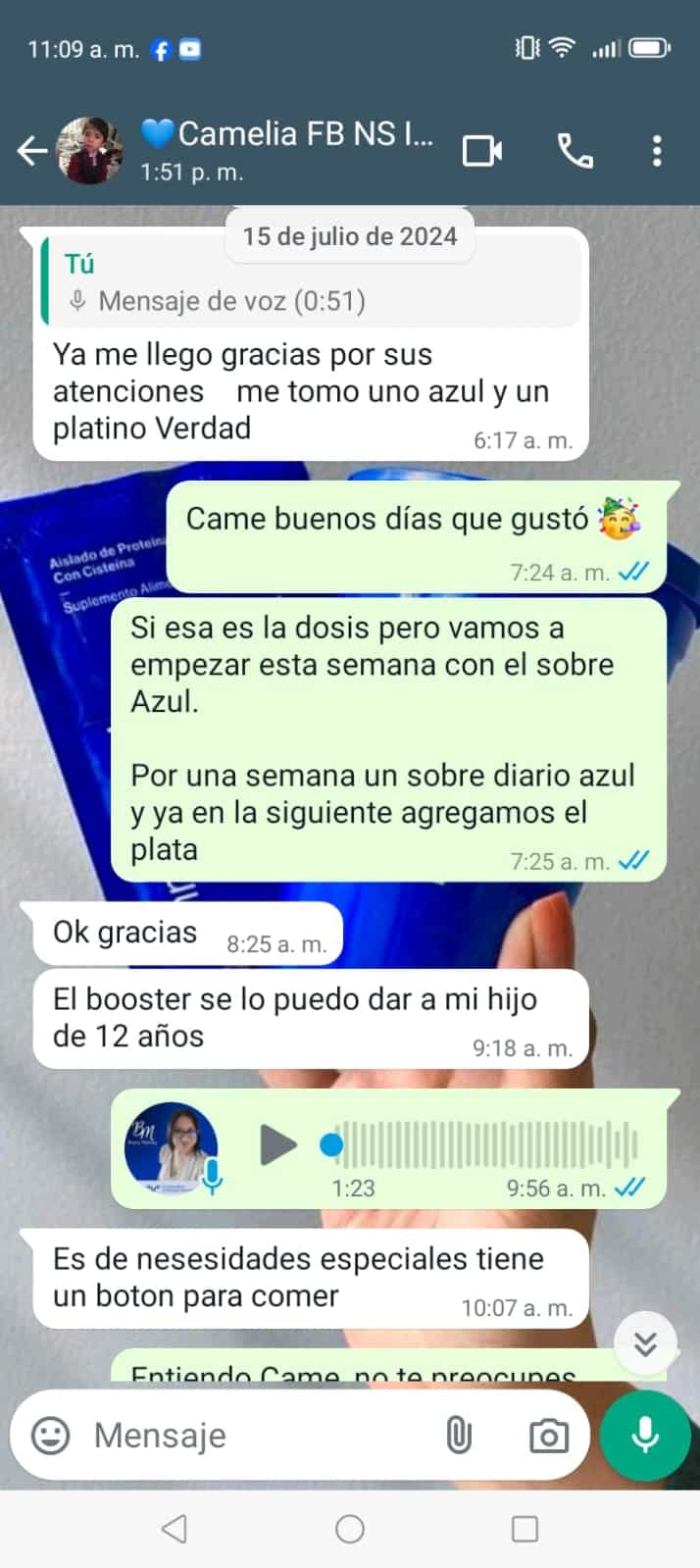Open the chat overflow menu
The height and width of the screenshot is (1568, 700).
[657, 151]
